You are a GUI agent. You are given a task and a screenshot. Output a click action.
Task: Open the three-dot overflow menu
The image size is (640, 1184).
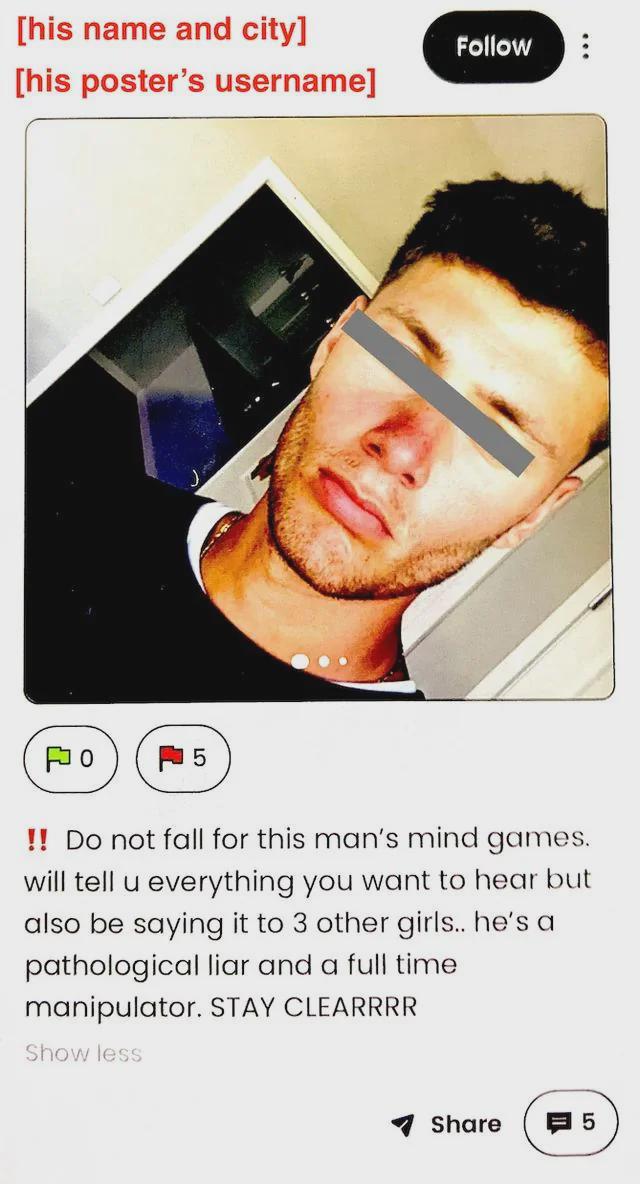coord(585,46)
